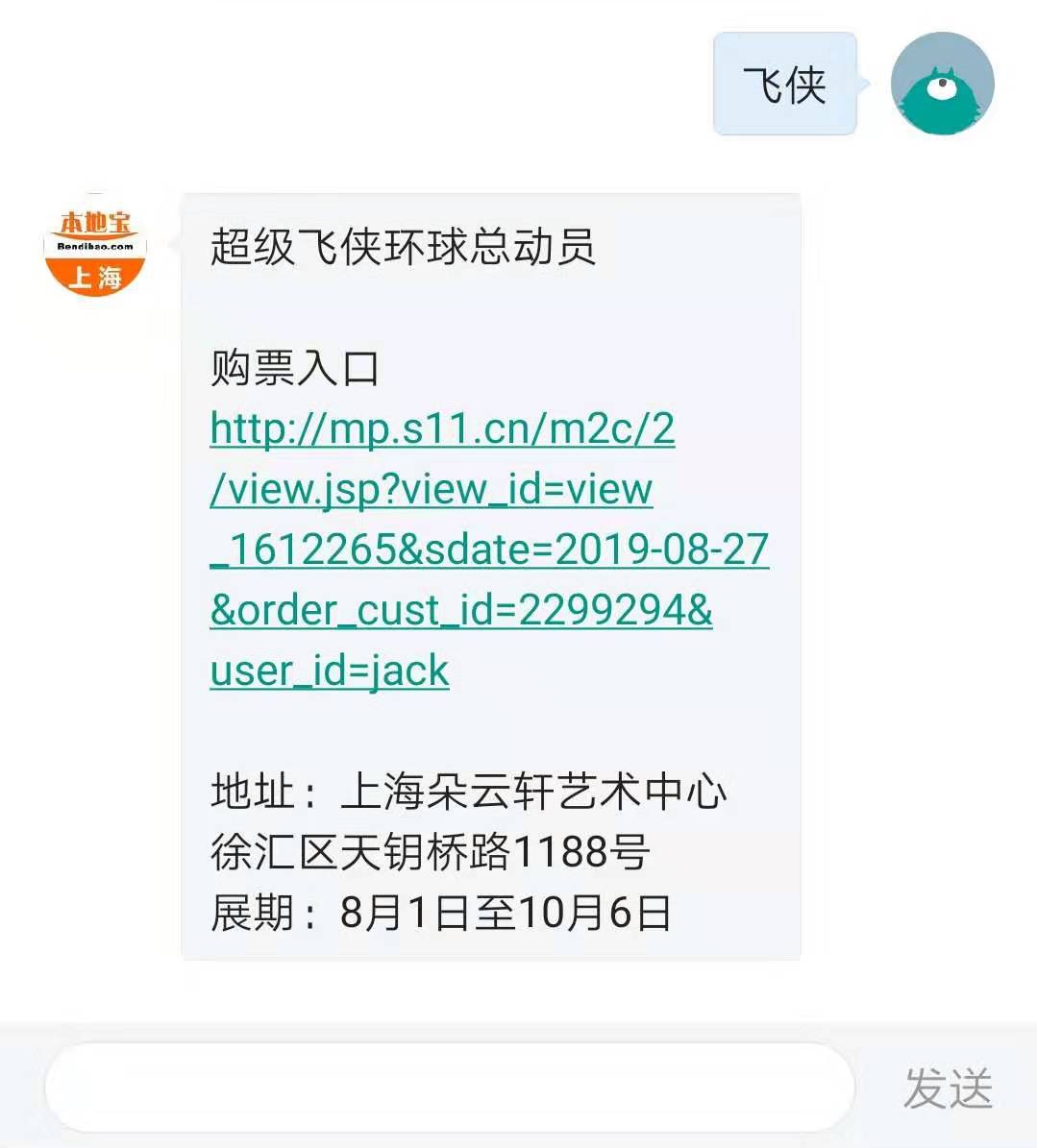Tap the 上海 label on the account icon

tap(95, 279)
